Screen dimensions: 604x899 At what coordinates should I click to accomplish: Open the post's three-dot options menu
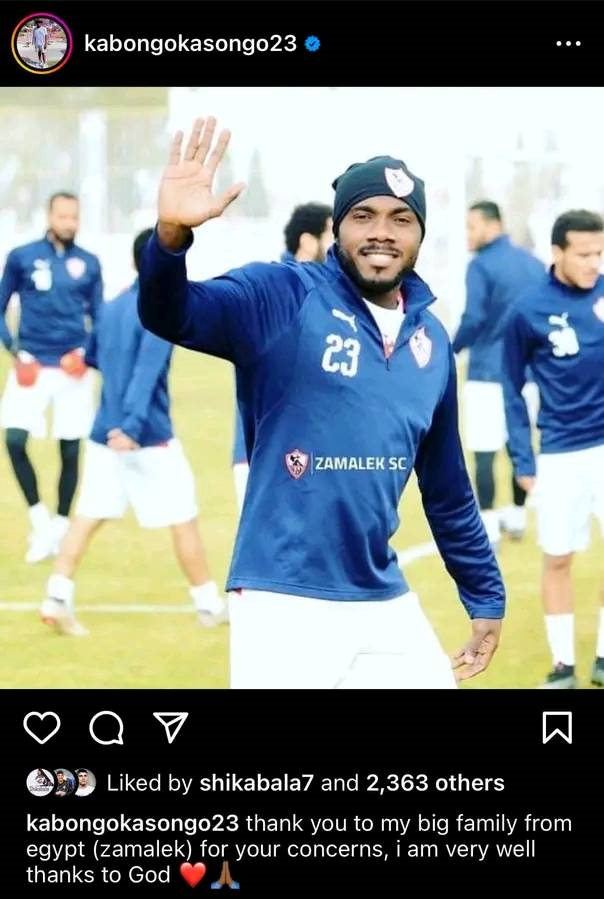click(x=567, y=43)
